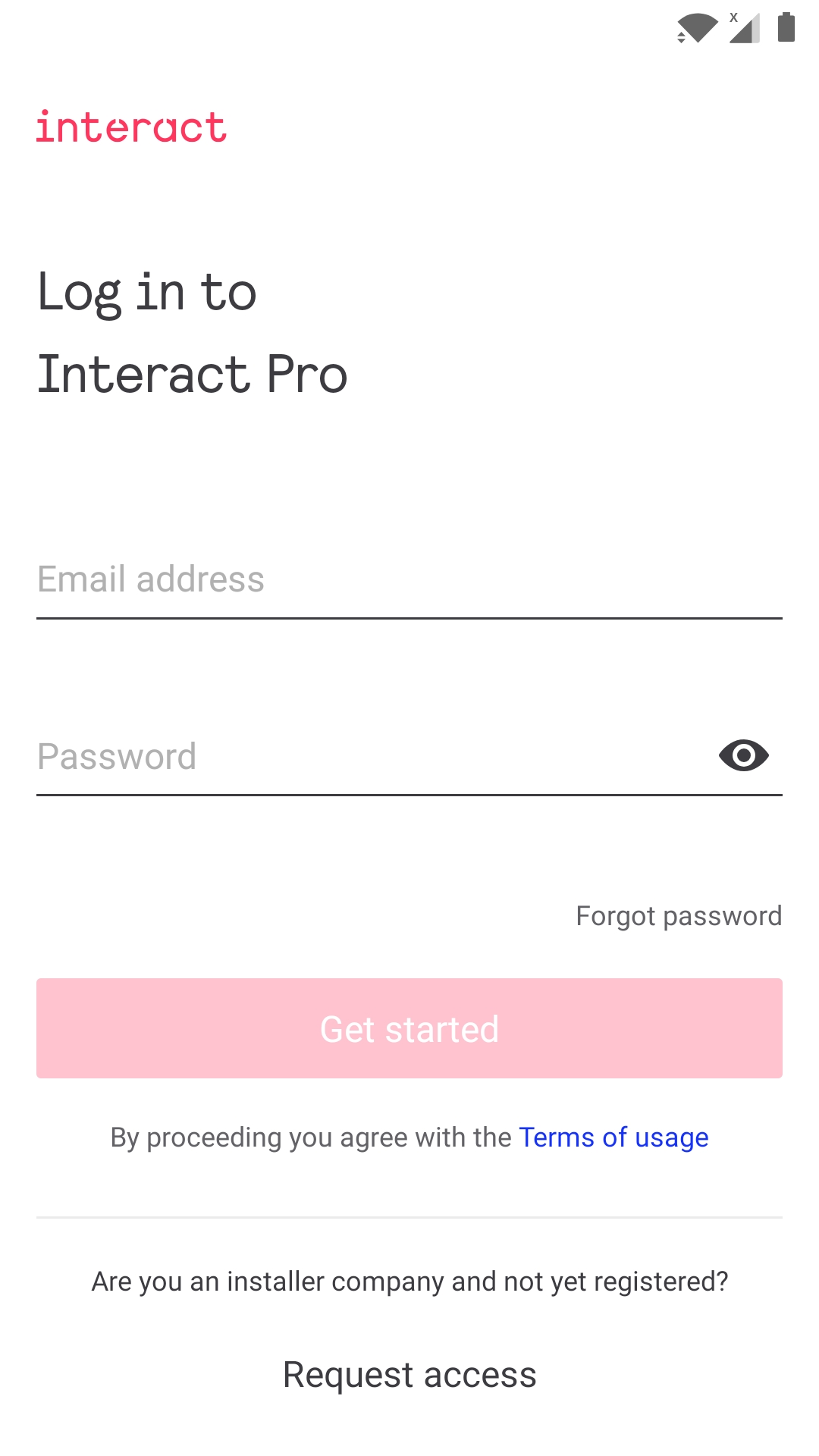
Task: Select Request access for installer companies
Action: click(409, 1374)
